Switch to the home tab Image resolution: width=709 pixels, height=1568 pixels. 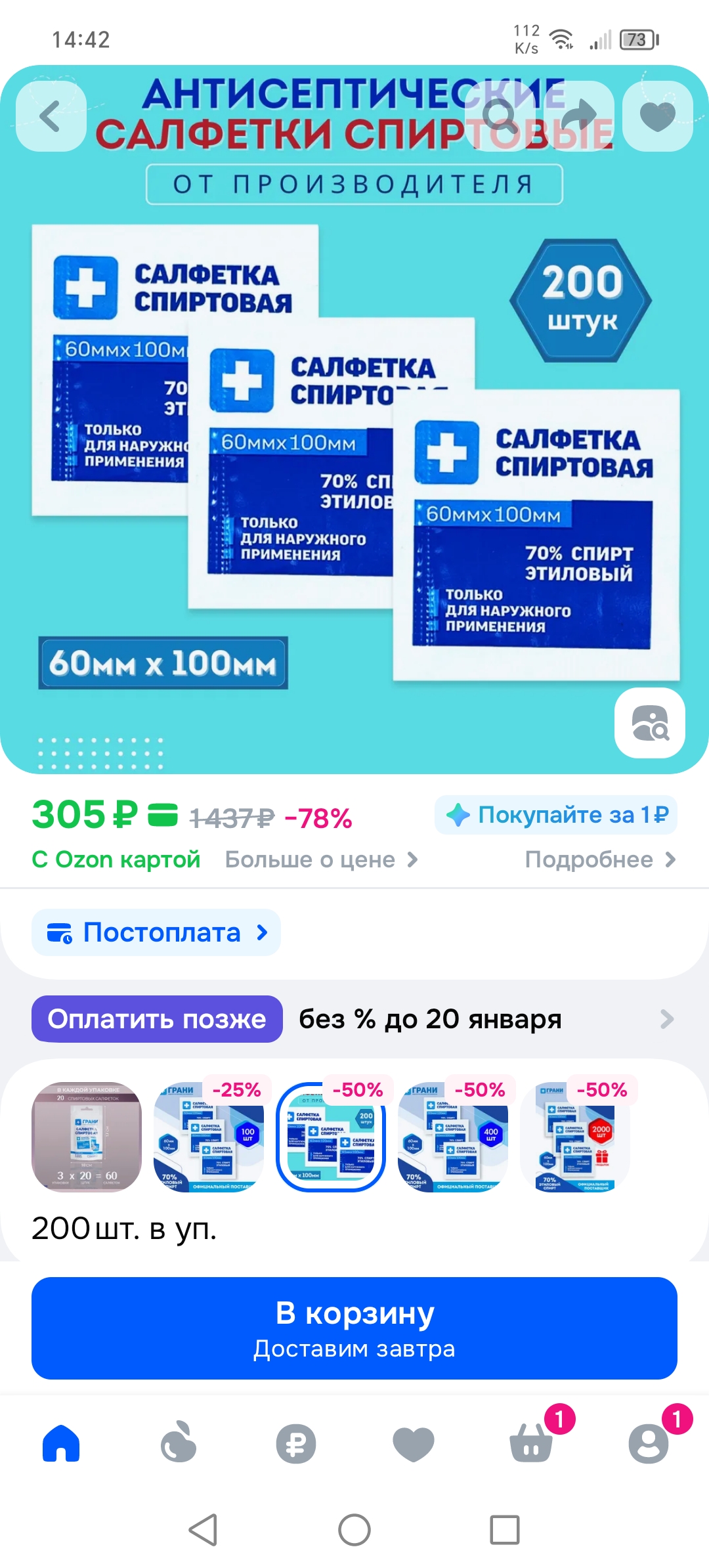(x=61, y=1443)
